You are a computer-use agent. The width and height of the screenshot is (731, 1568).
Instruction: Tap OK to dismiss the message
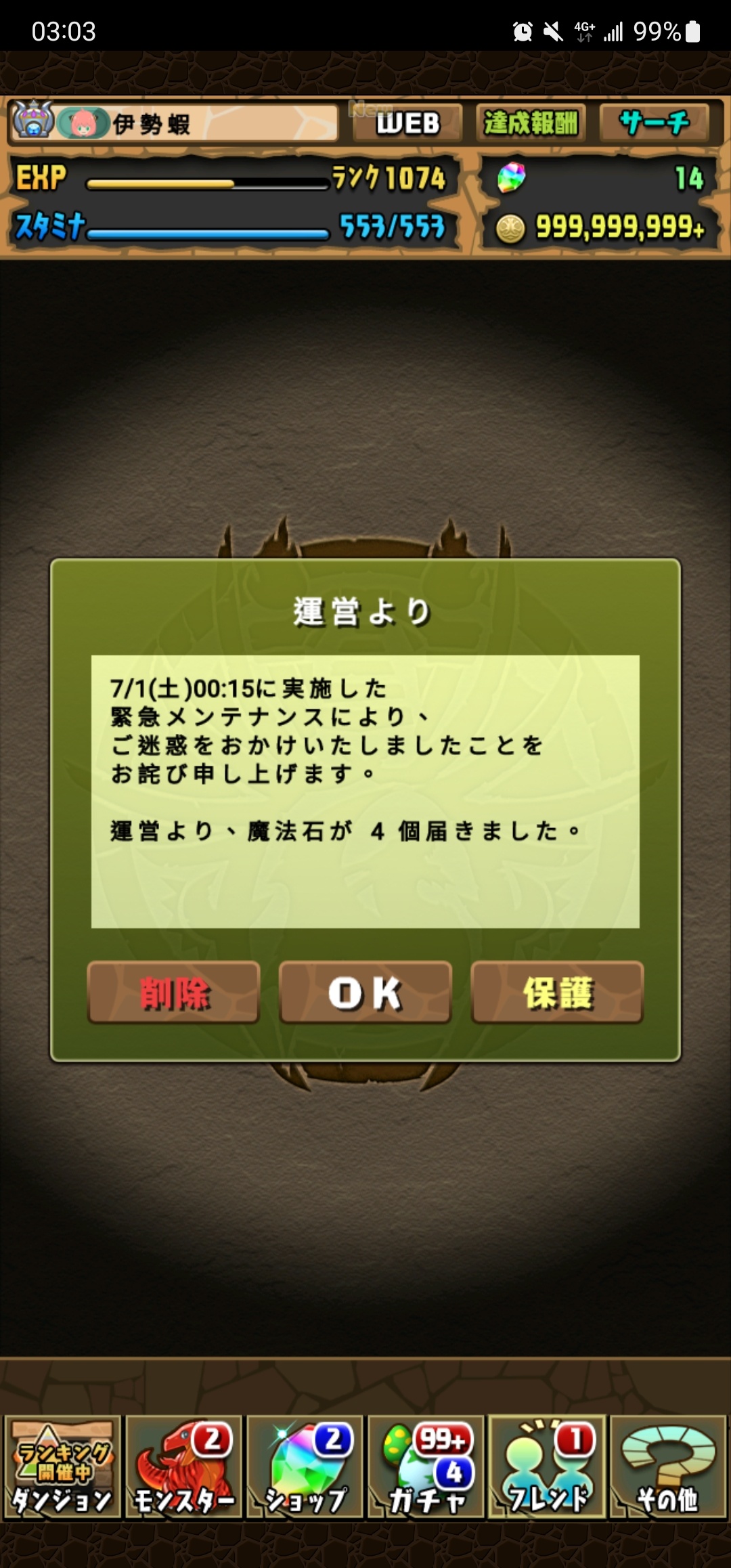365,993
